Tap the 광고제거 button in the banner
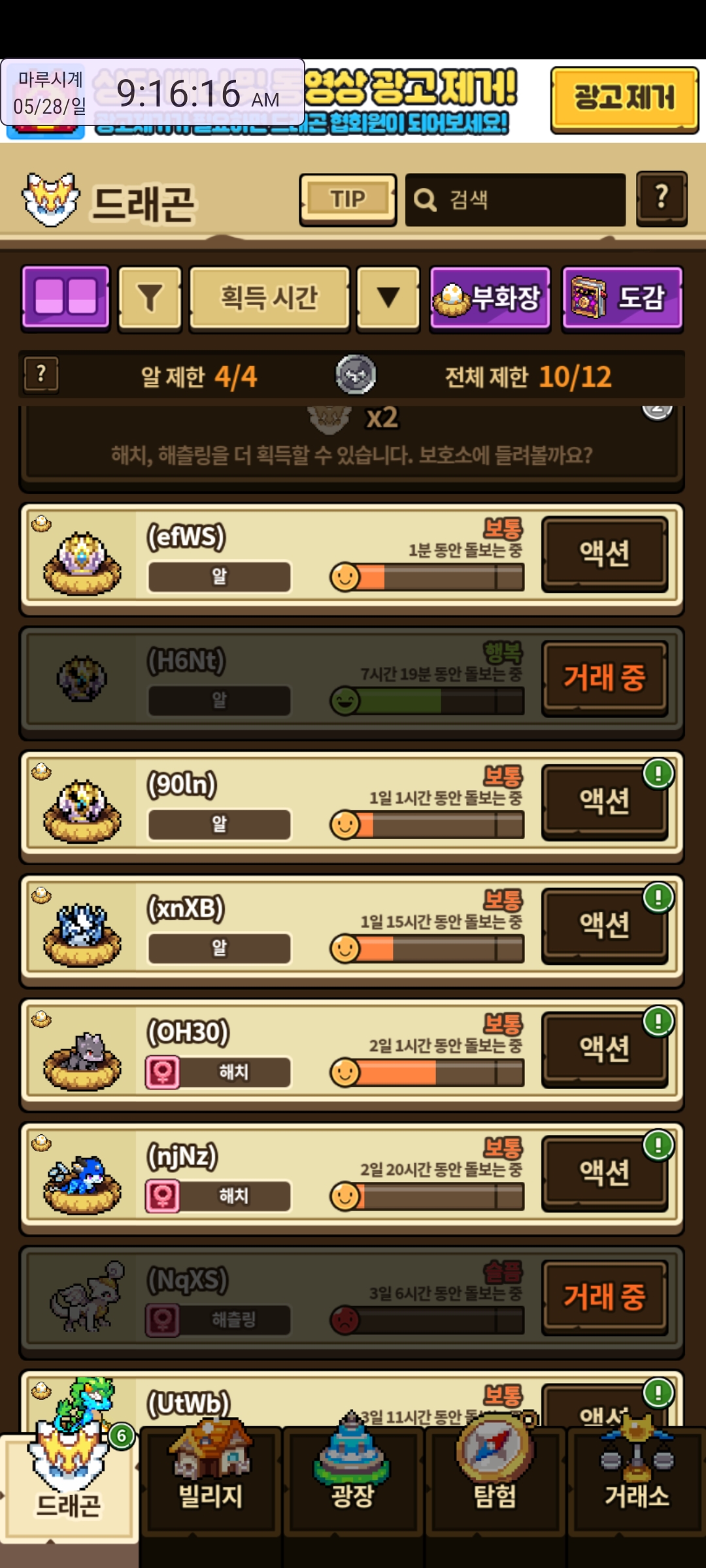Viewport: 706px width, 1568px height. pos(624,99)
